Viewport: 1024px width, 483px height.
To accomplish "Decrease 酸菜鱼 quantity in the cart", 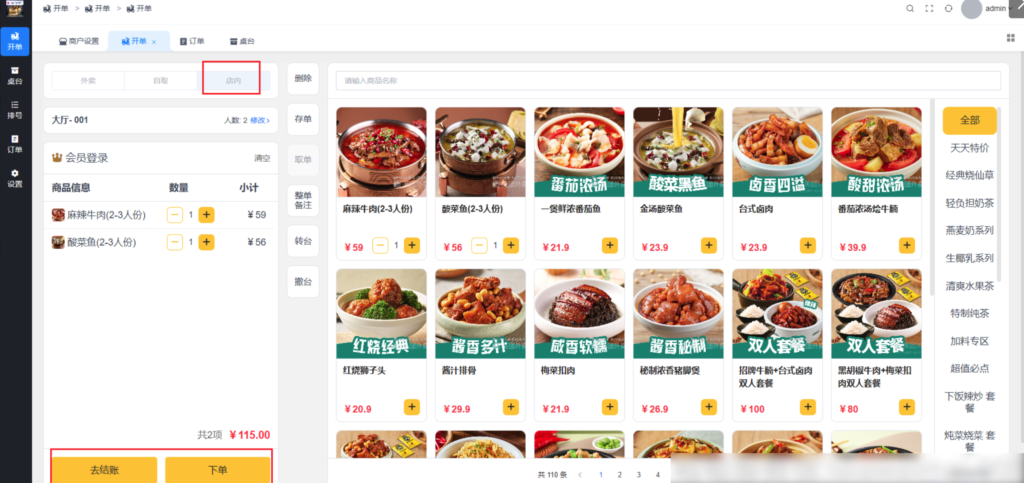I will point(174,242).
